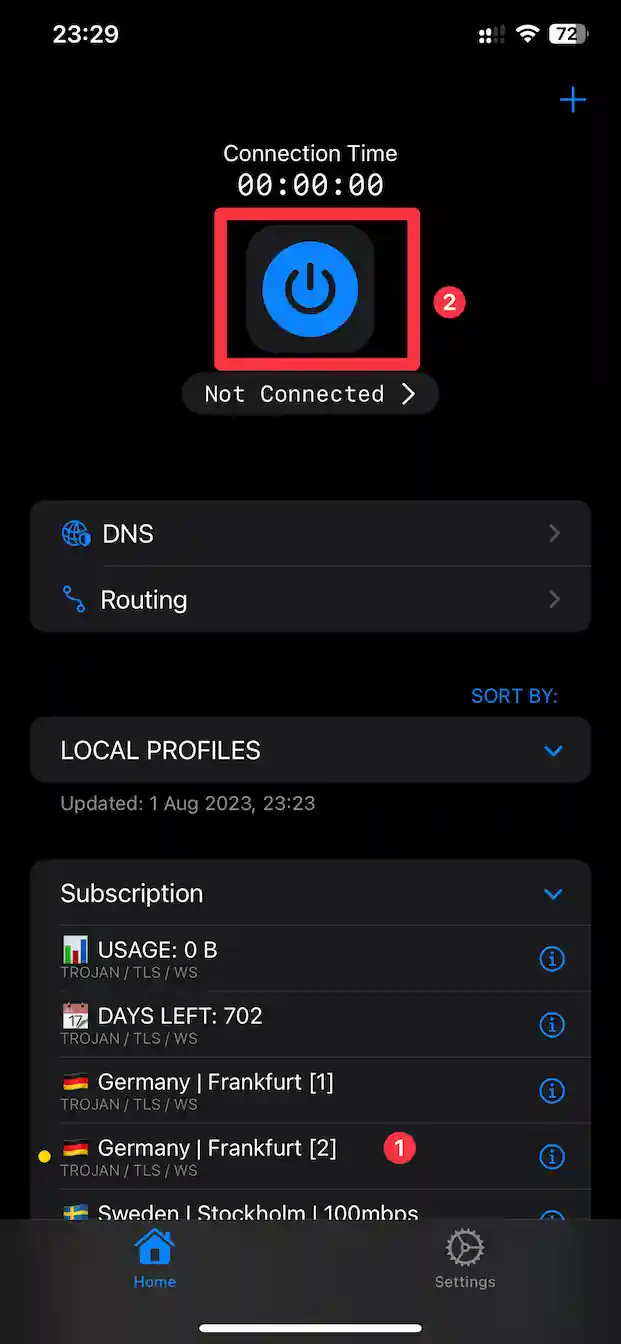Show info for USAGE: 0 B entry
Image resolution: width=621 pixels, height=1344 pixels.
(x=552, y=959)
